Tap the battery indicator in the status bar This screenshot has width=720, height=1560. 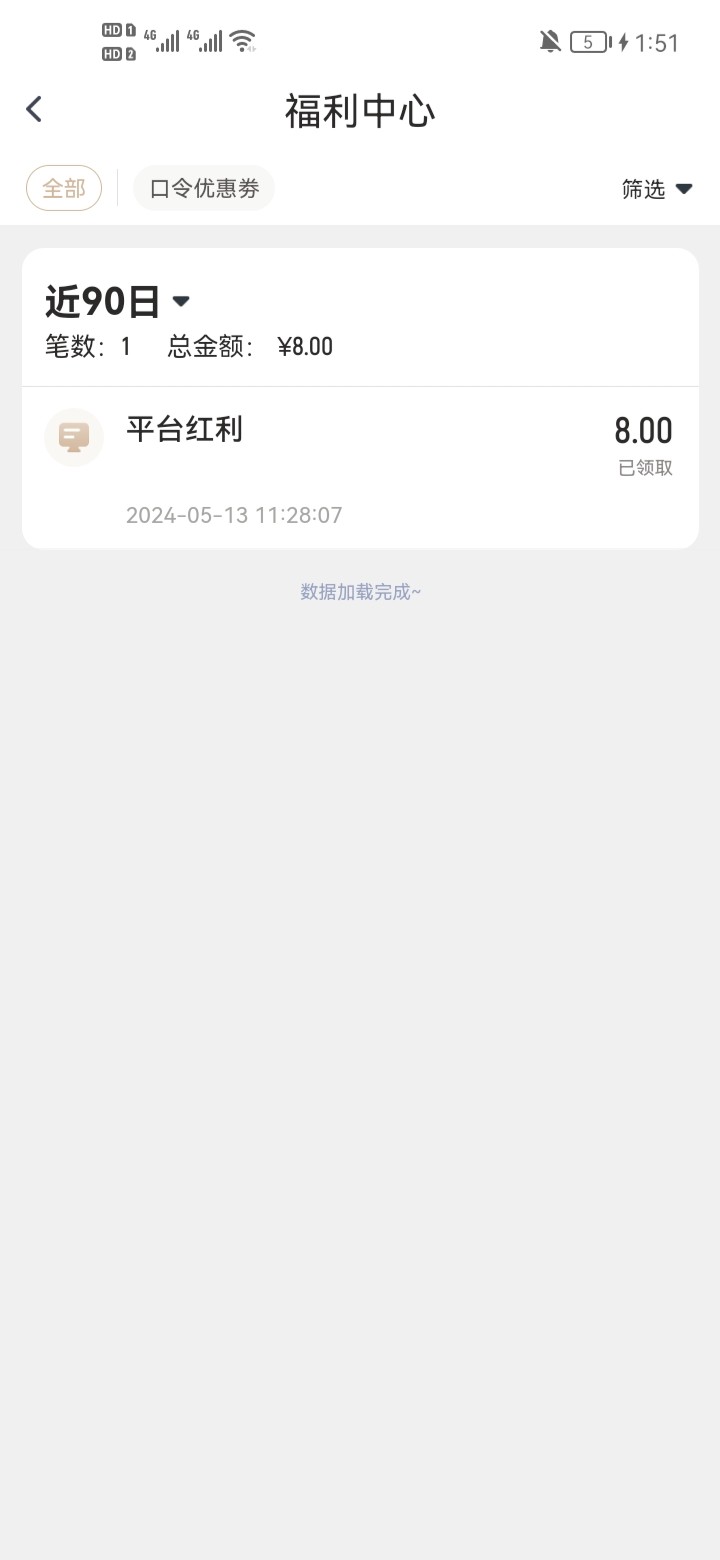(x=590, y=42)
